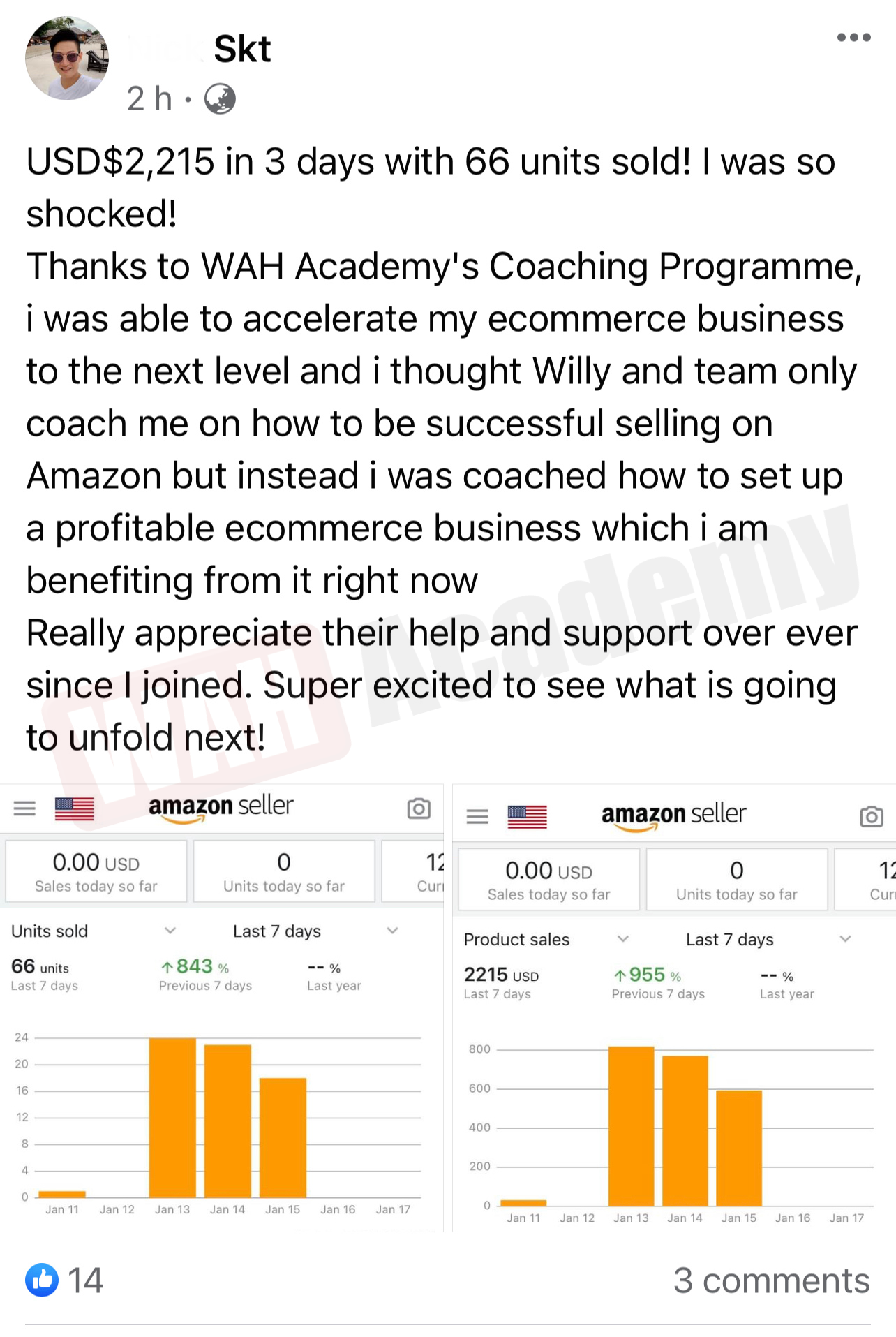Open the Product sales screenshot image
The width and height of the screenshot is (896, 1337).
pos(673,1007)
